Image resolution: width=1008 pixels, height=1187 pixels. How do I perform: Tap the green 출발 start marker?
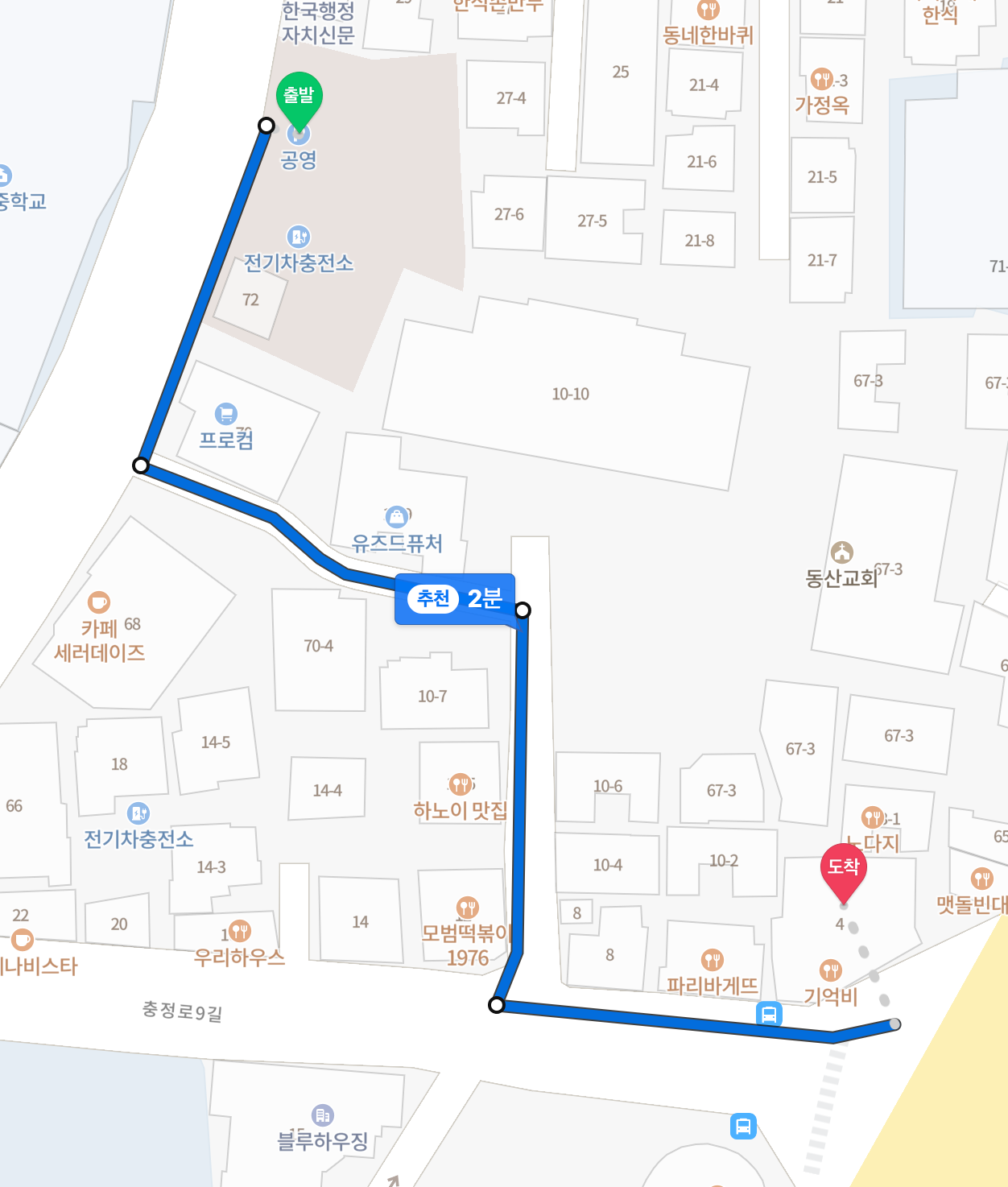300,97
